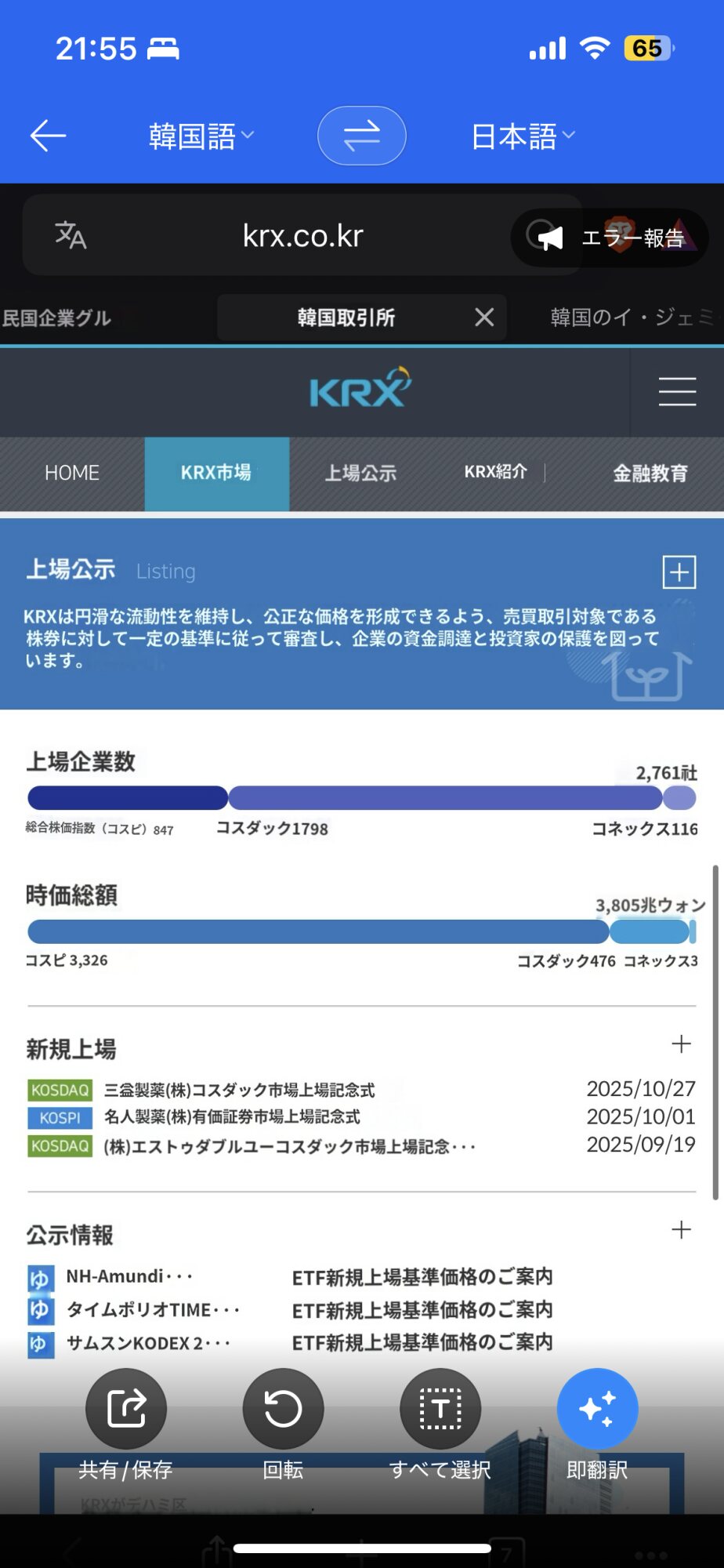Open the 金融教育 tab
The image size is (724, 1568).
650,474
